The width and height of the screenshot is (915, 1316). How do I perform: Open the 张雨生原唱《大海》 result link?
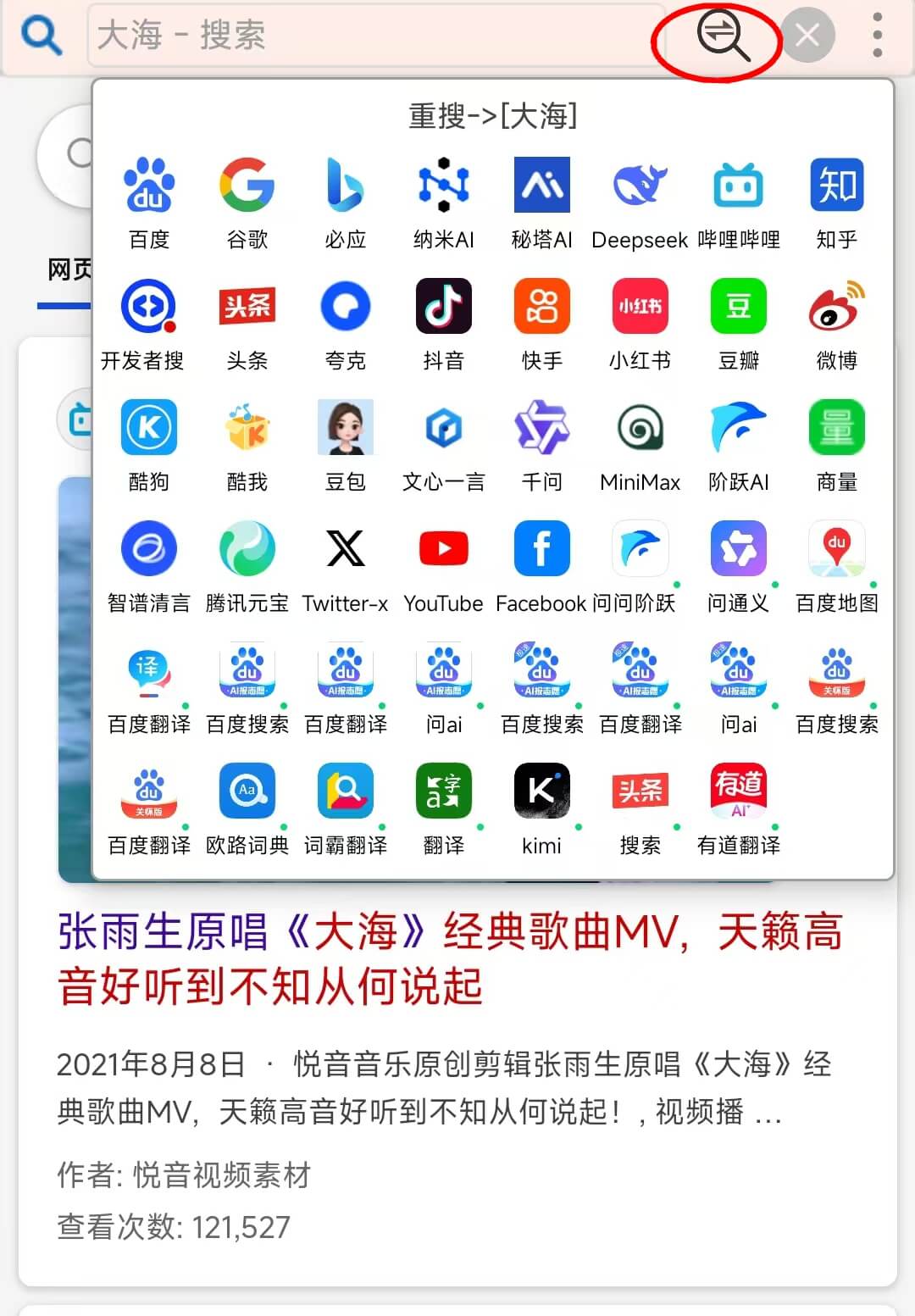449,958
